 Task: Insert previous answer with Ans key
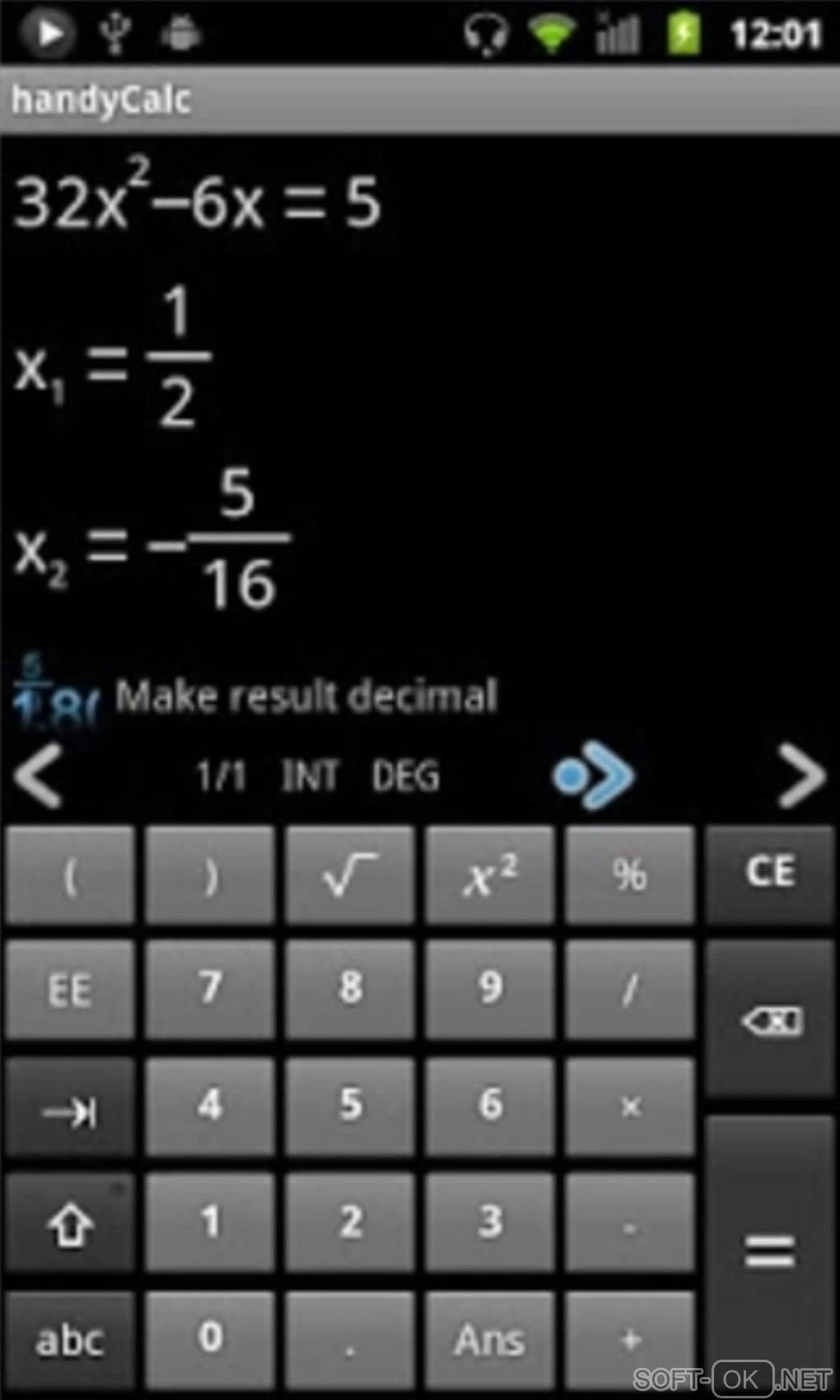pyautogui.click(x=490, y=1339)
